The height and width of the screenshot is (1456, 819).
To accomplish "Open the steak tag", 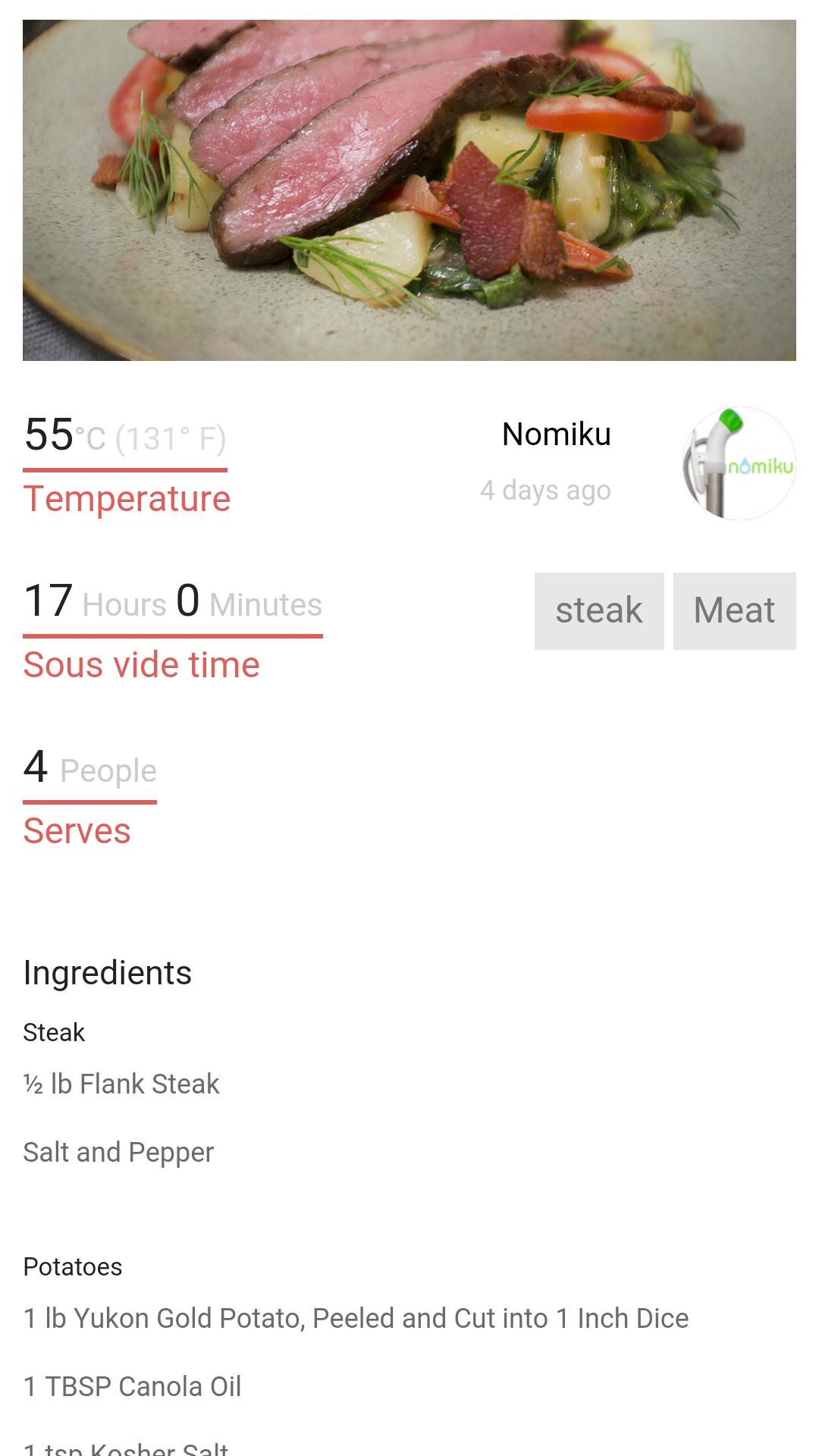I will (x=599, y=610).
